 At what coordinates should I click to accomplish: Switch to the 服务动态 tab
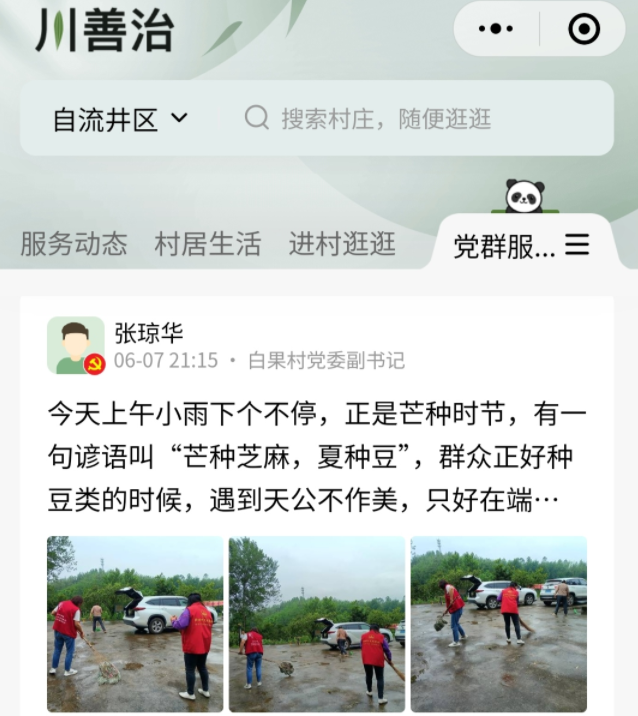[74, 244]
